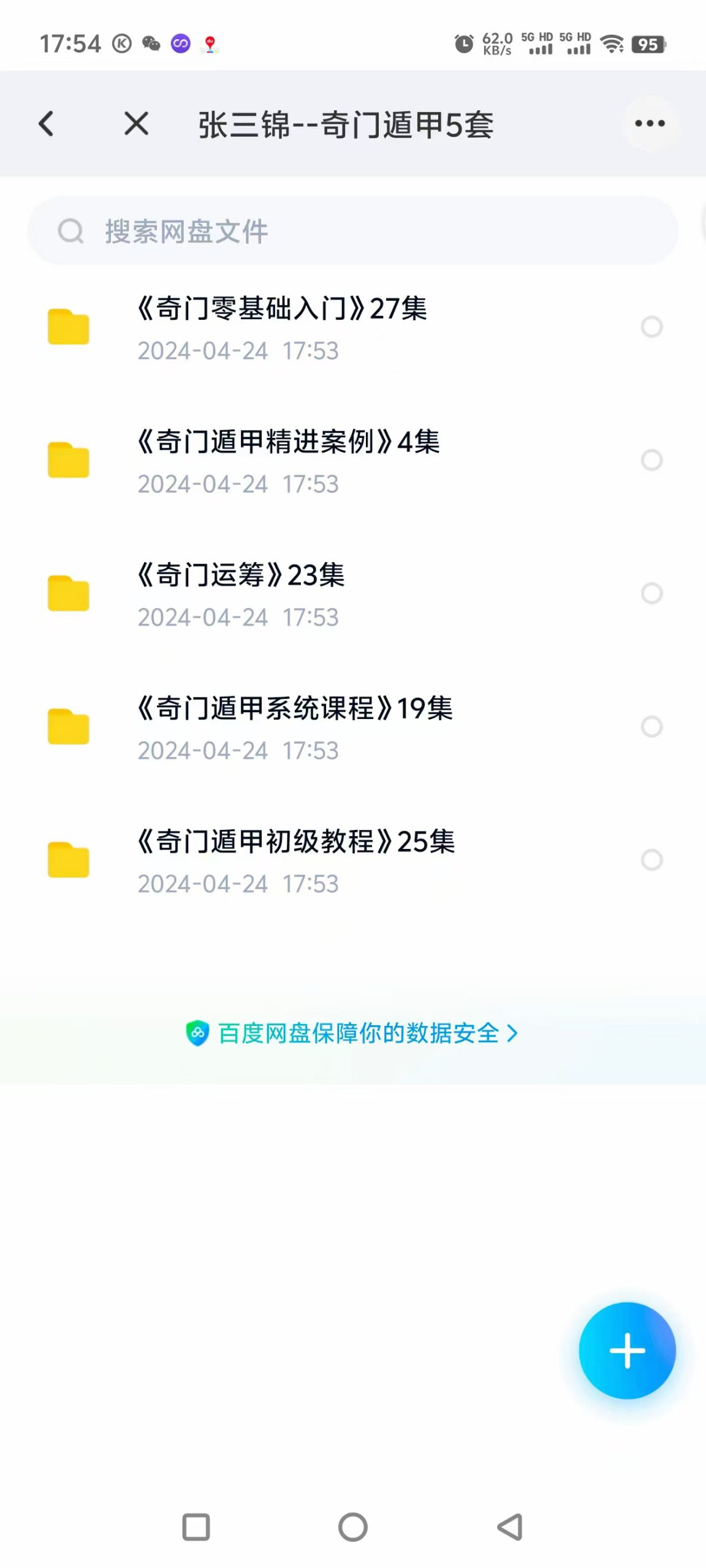Select the circle beside 《奇门遁甲初级教程》25集

click(651, 860)
